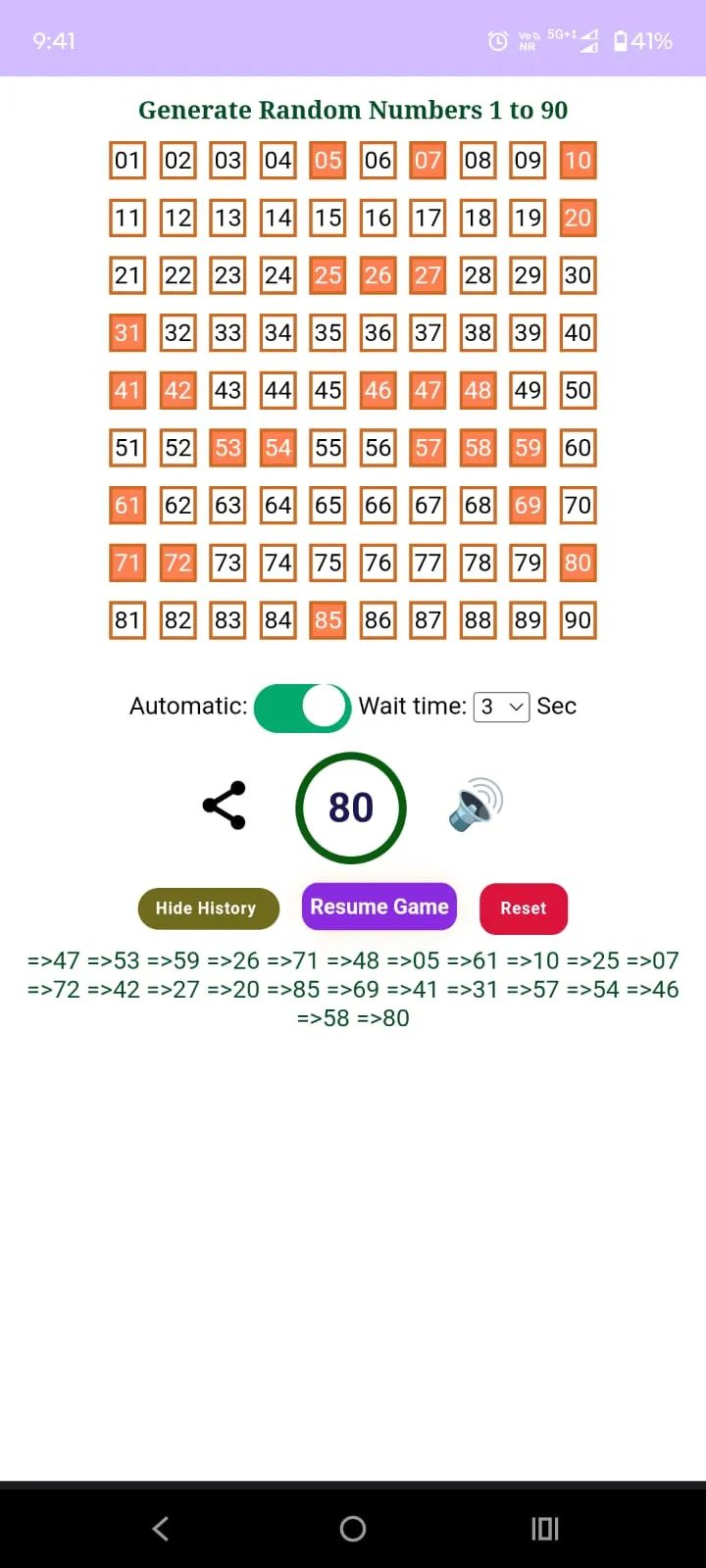Resume the game
Image resolution: width=706 pixels, height=1568 pixels.
click(379, 906)
